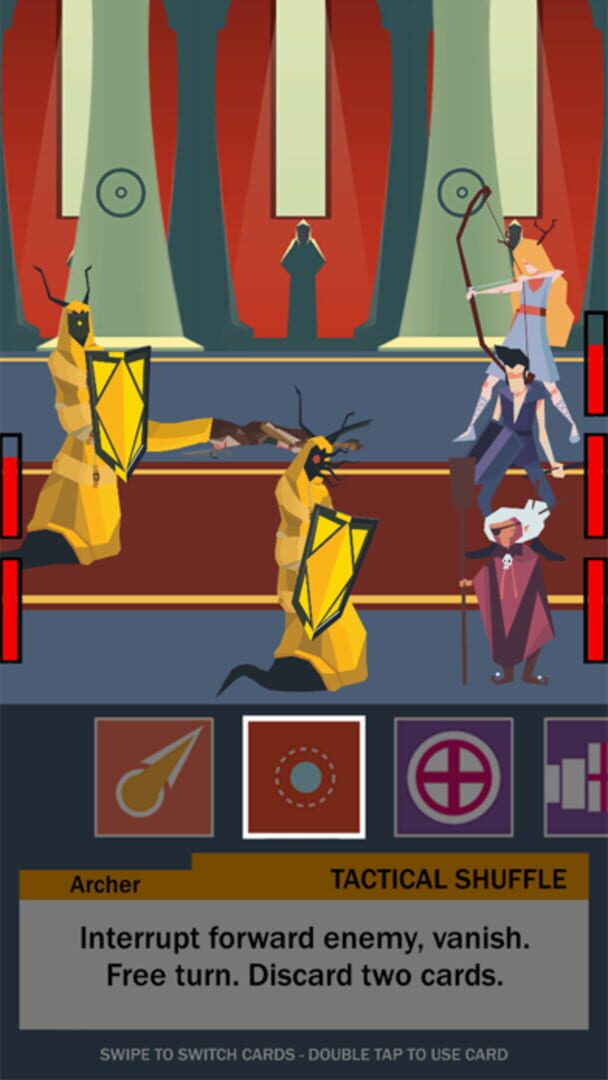
Task: Choose the purple crosshair target card
Action: click(453, 777)
